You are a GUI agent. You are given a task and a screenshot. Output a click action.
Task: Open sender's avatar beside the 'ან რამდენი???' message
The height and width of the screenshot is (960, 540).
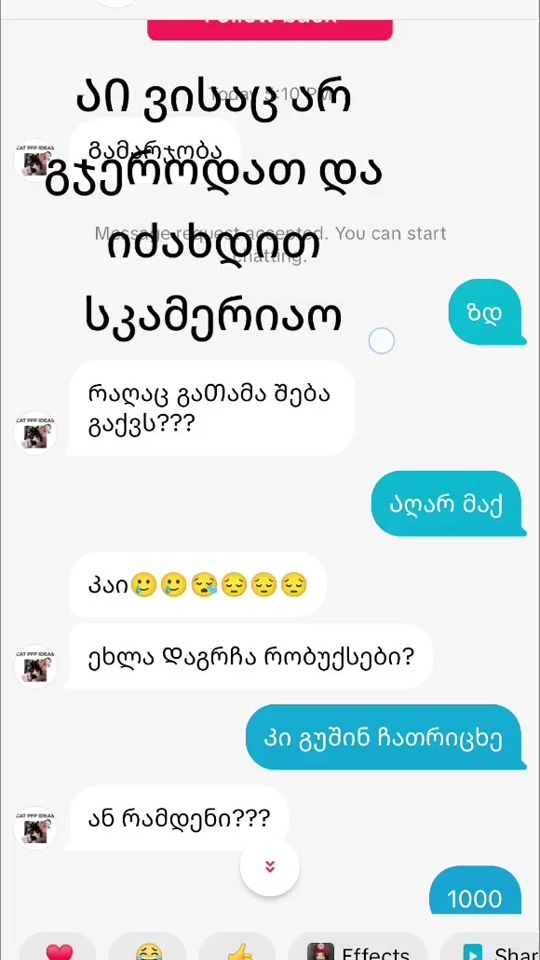pyautogui.click(x=36, y=827)
